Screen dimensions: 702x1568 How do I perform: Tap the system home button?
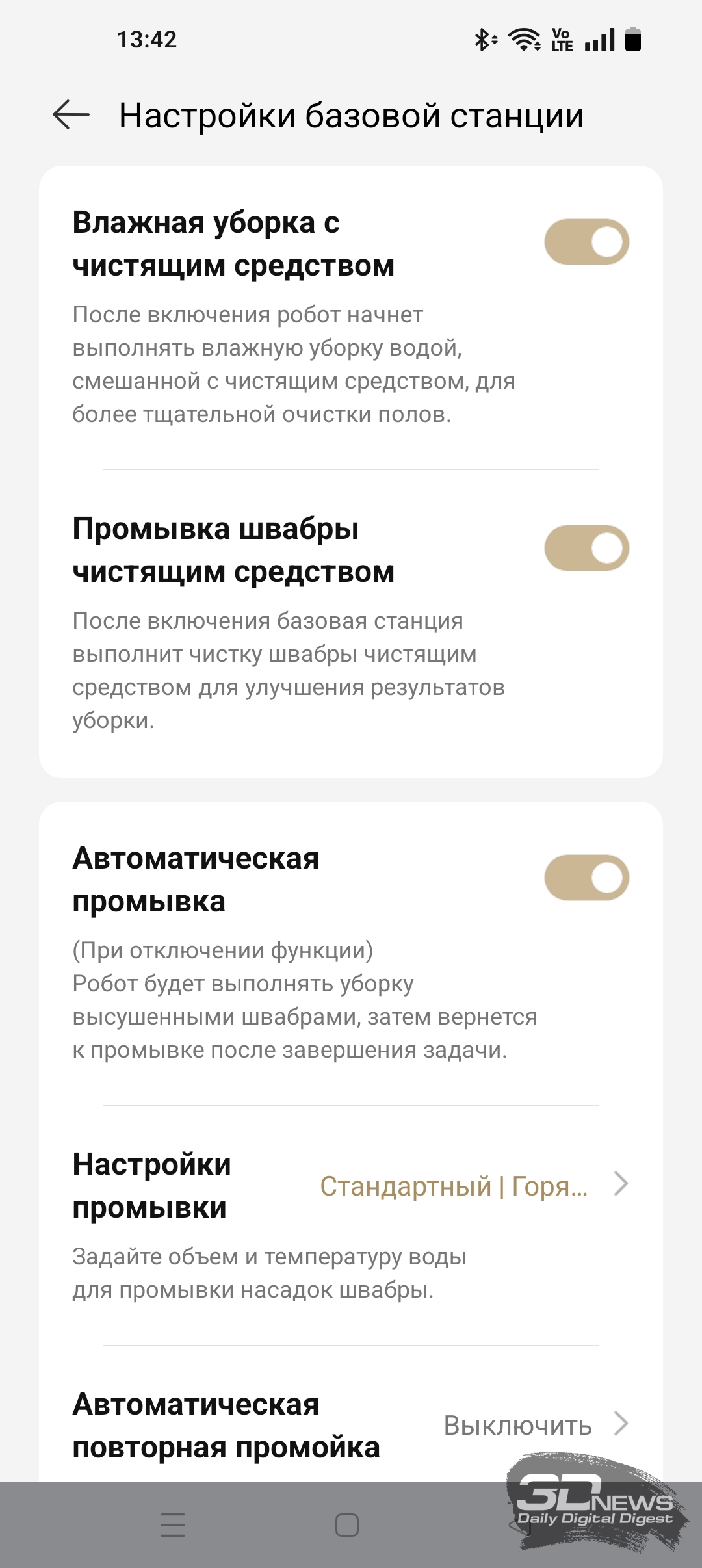(x=347, y=1524)
